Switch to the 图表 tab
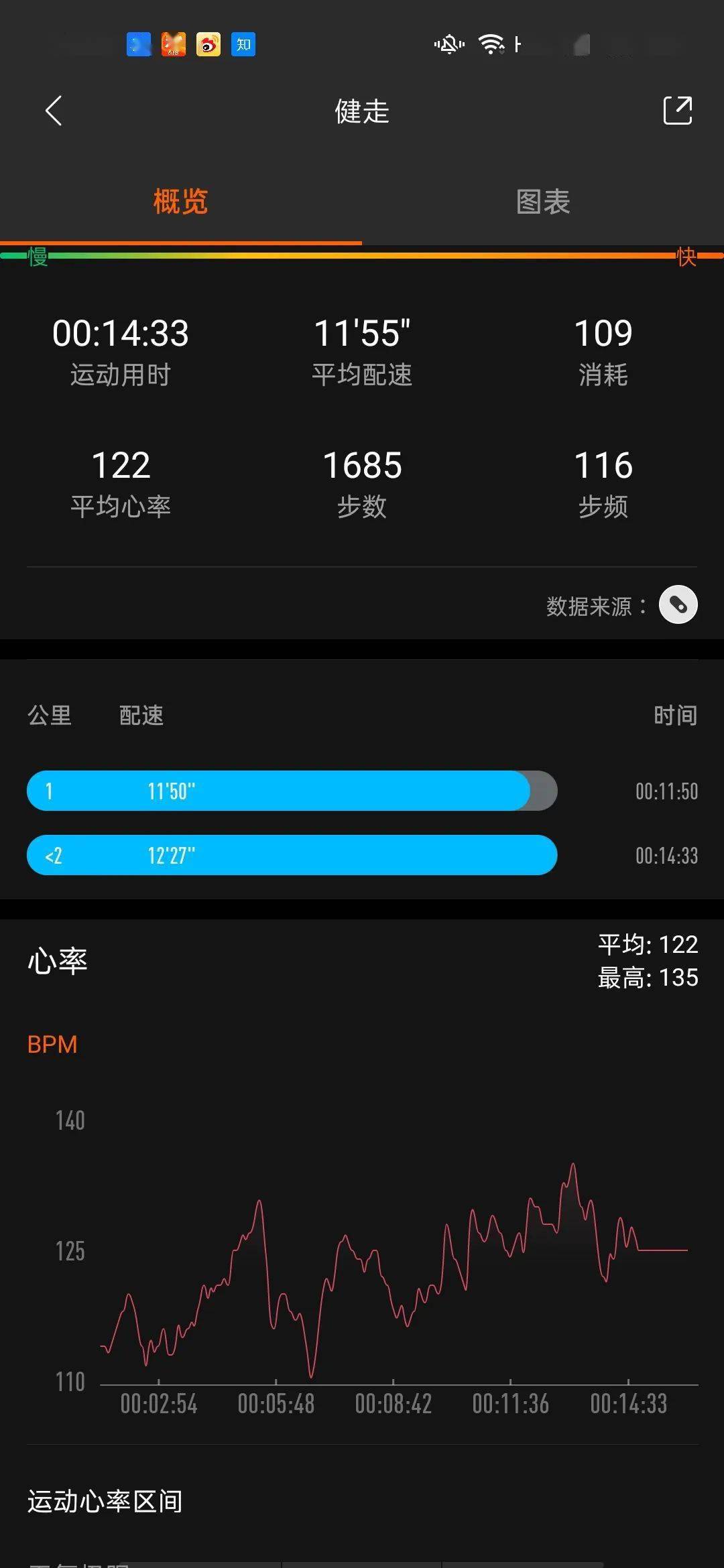724x1568 pixels. (543, 202)
